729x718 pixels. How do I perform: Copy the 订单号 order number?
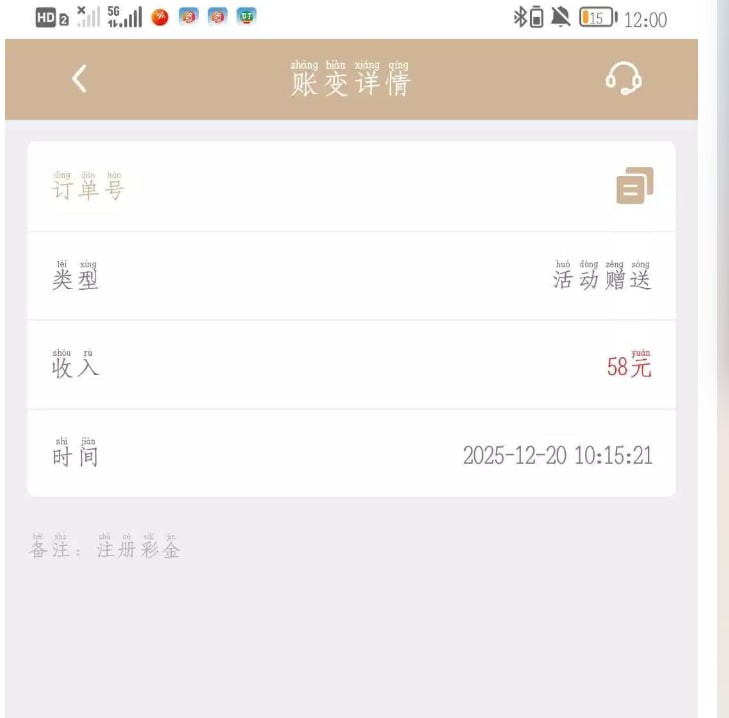(x=634, y=186)
